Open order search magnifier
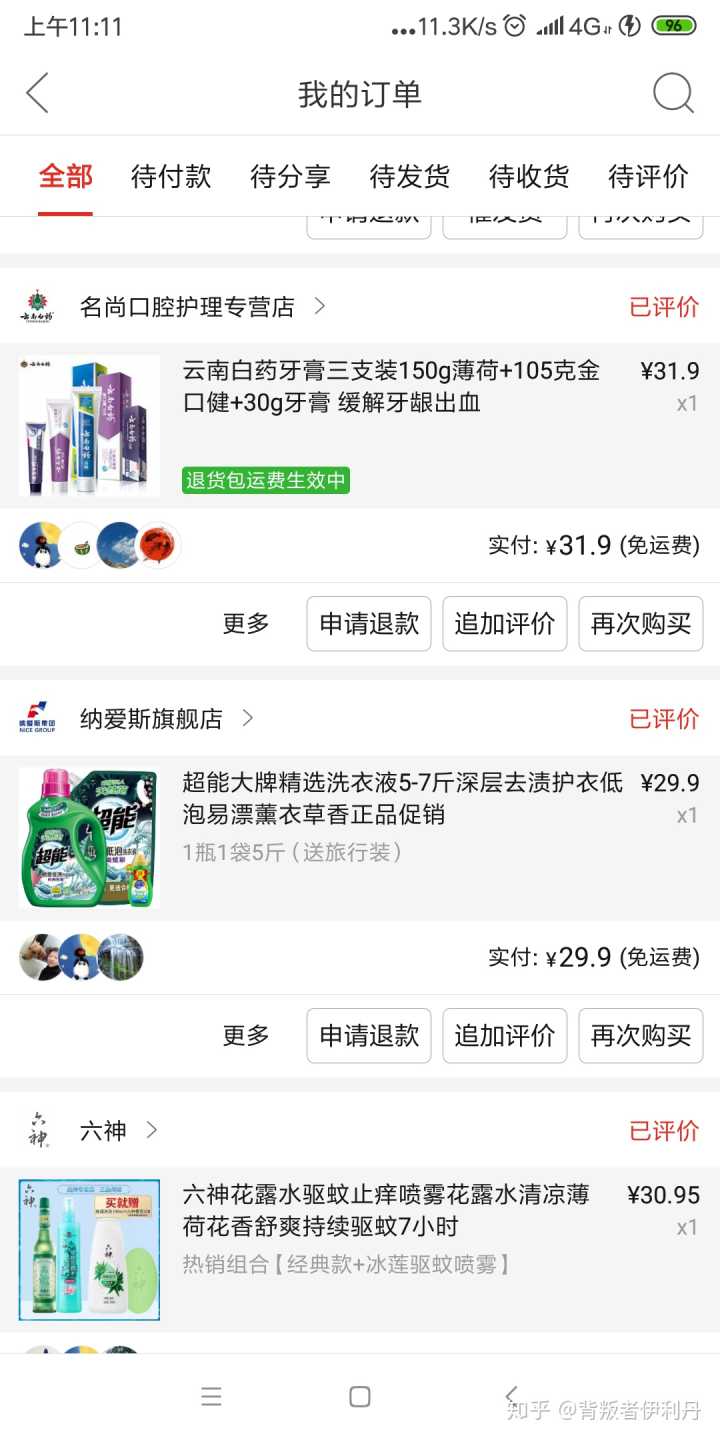 click(x=673, y=94)
